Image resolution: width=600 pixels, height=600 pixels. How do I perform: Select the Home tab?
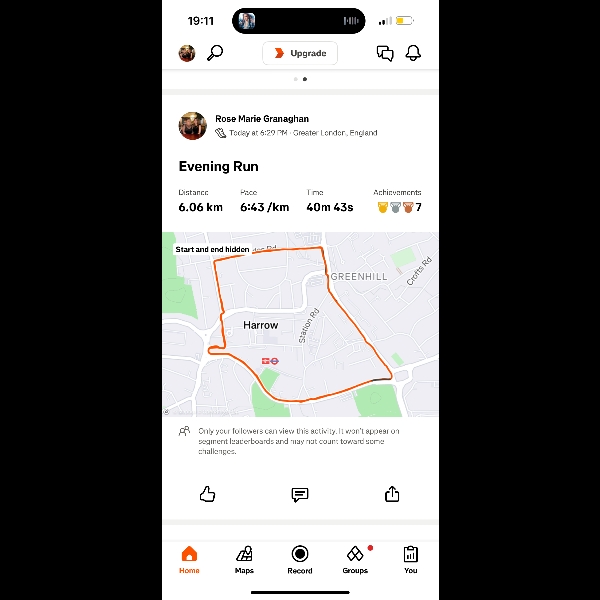(x=189, y=559)
